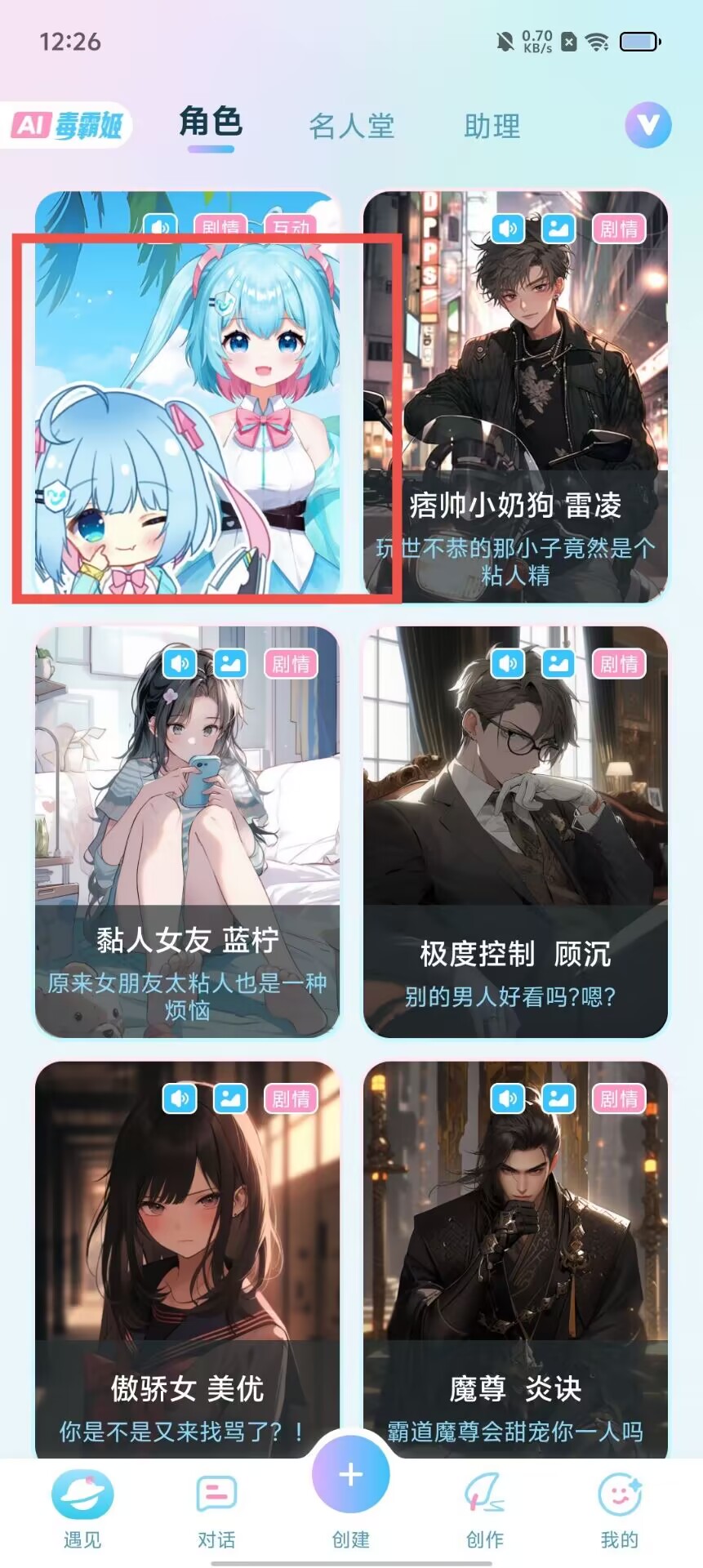Go to the 对话 tab

[x=216, y=1509]
